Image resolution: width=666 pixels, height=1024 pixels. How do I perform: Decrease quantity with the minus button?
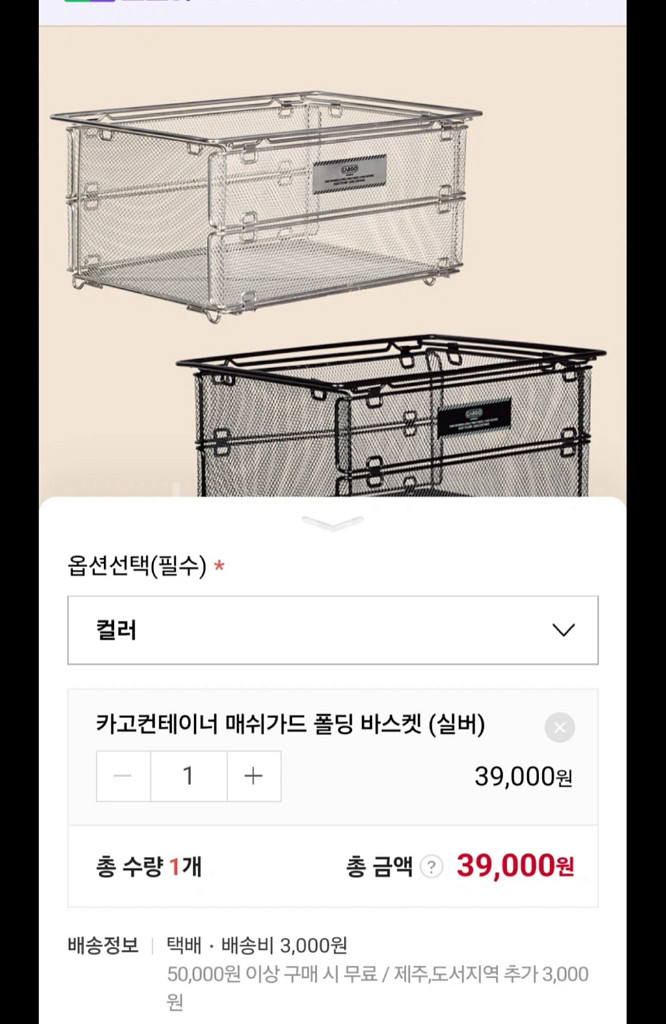click(124, 776)
